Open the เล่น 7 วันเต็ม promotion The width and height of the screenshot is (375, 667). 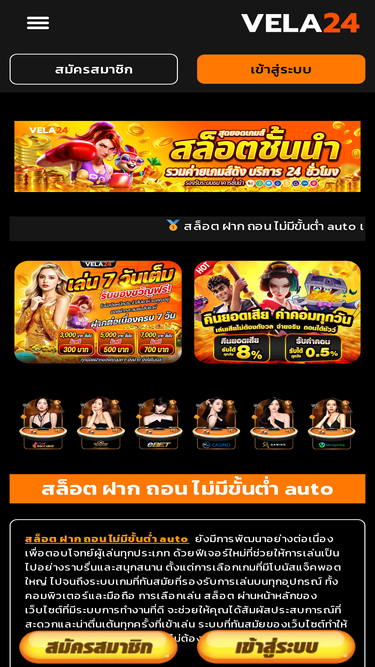click(98, 312)
